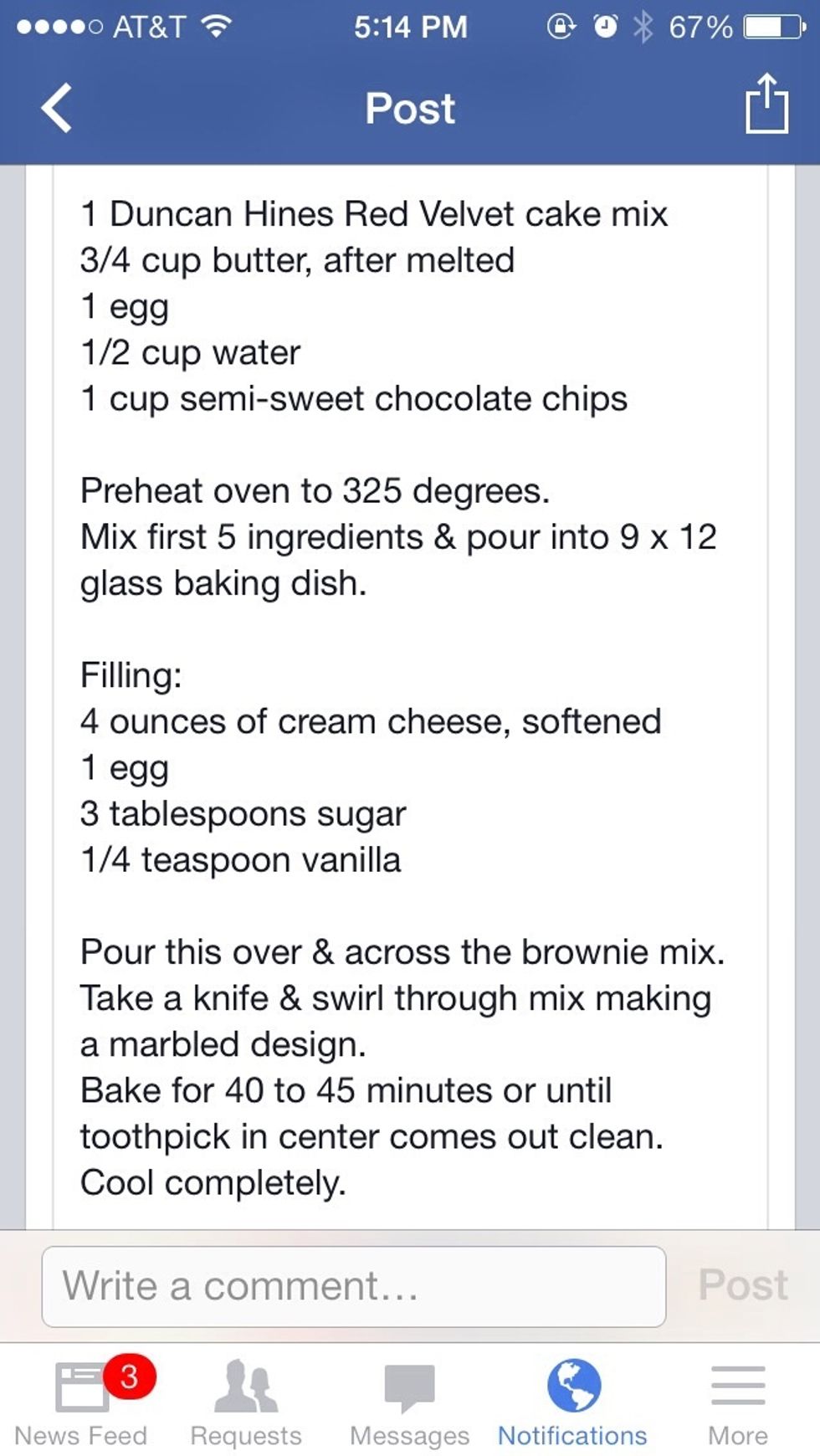820x1456 pixels.
Task: Open the Requests tab
Action: click(245, 1402)
